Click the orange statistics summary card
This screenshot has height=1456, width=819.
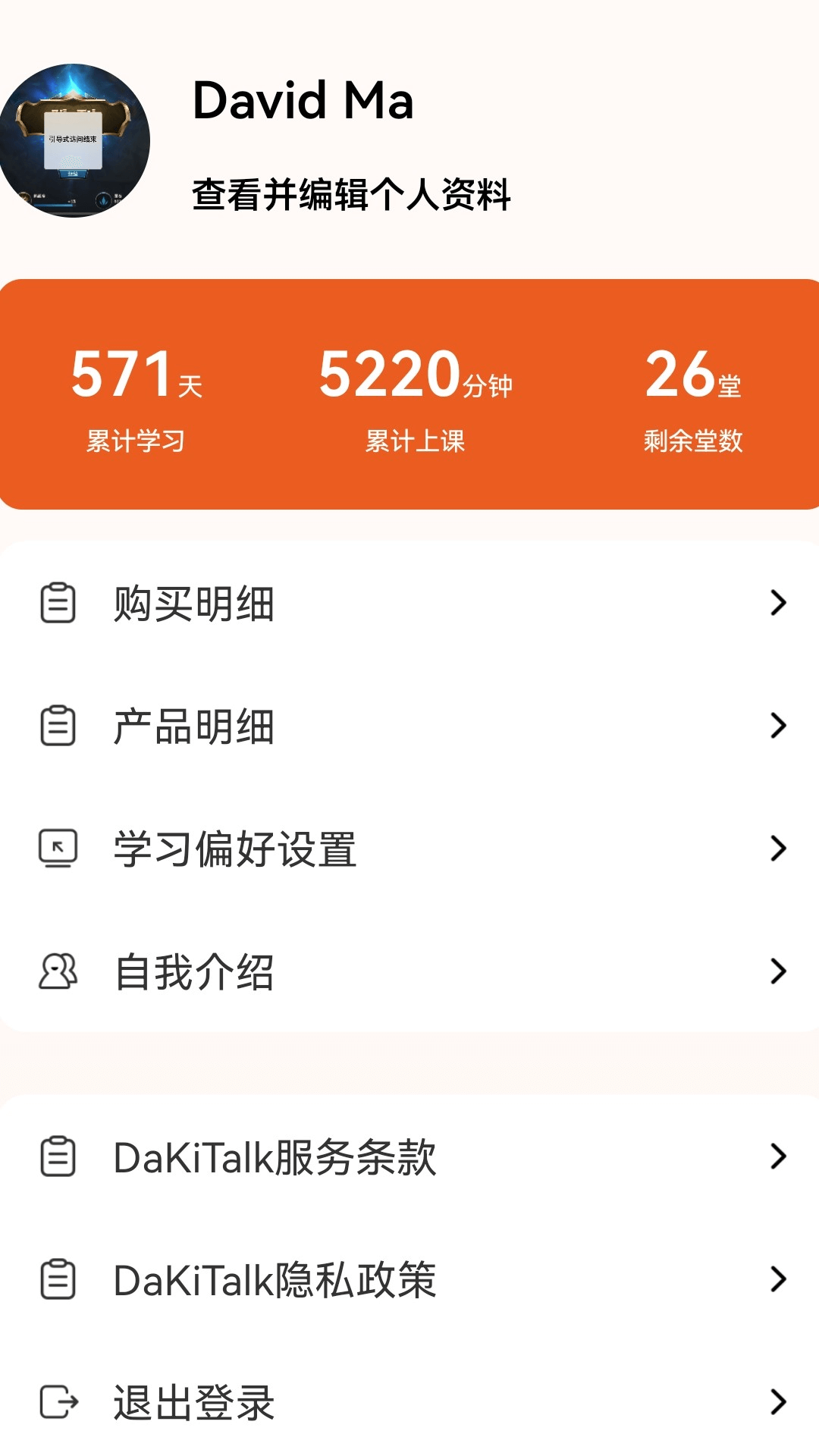(x=409, y=393)
